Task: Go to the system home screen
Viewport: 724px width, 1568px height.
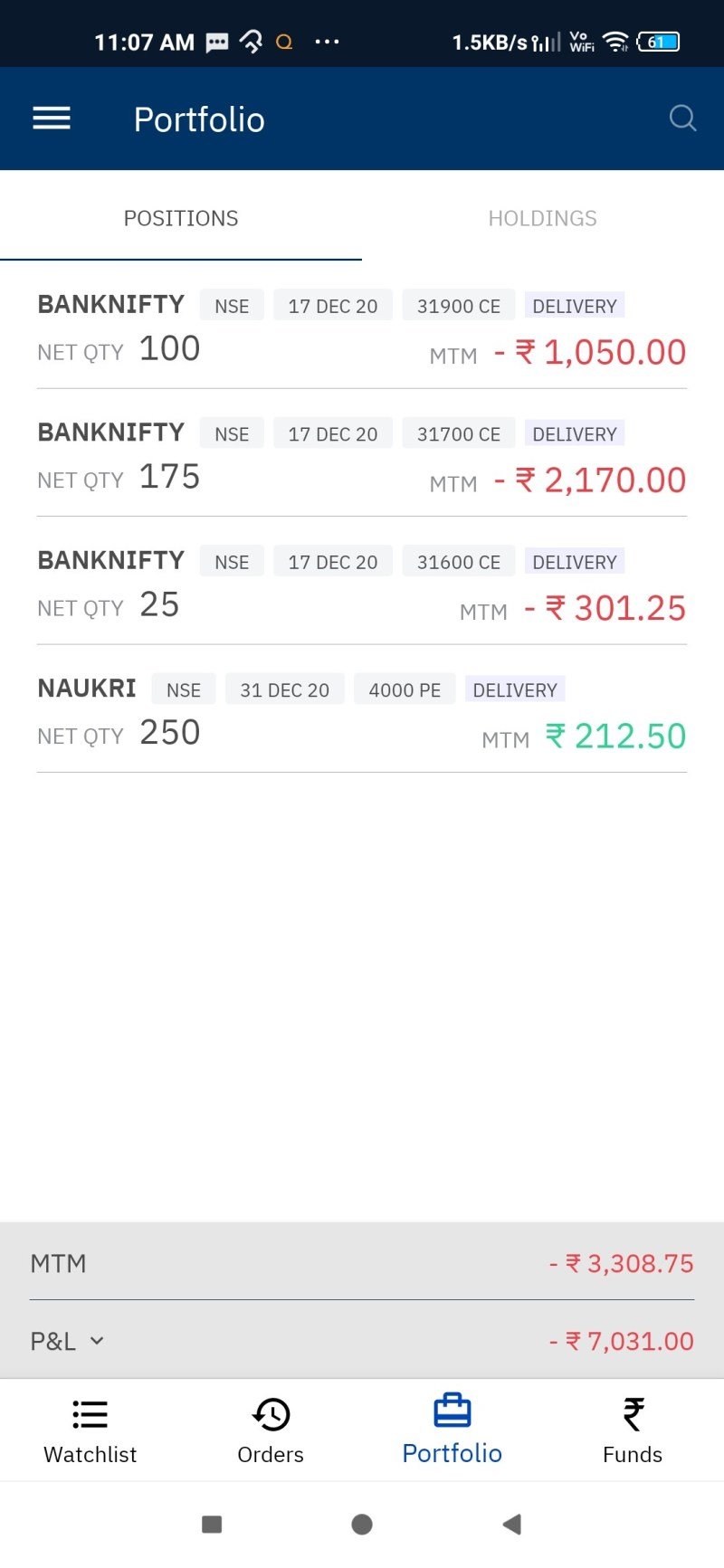Action: (x=362, y=1525)
